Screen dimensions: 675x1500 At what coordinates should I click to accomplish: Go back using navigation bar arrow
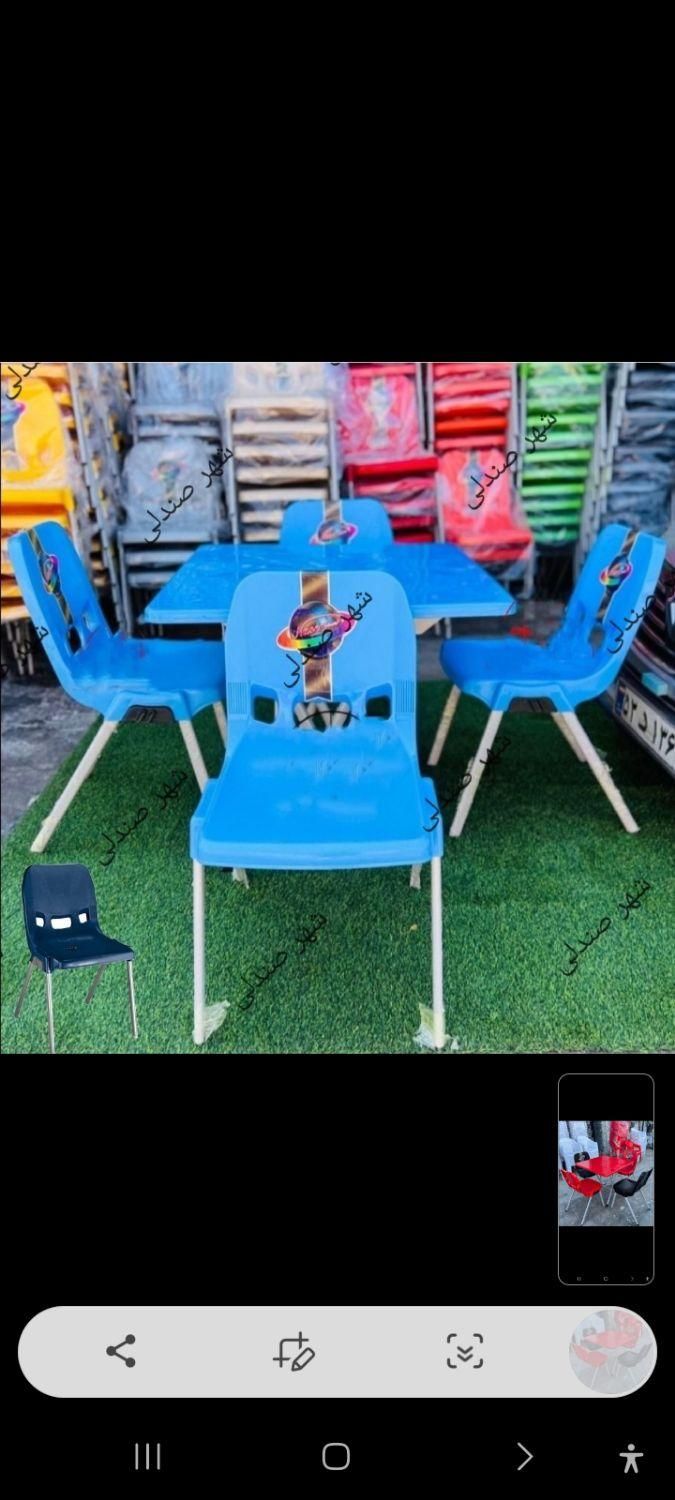(524, 1456)
